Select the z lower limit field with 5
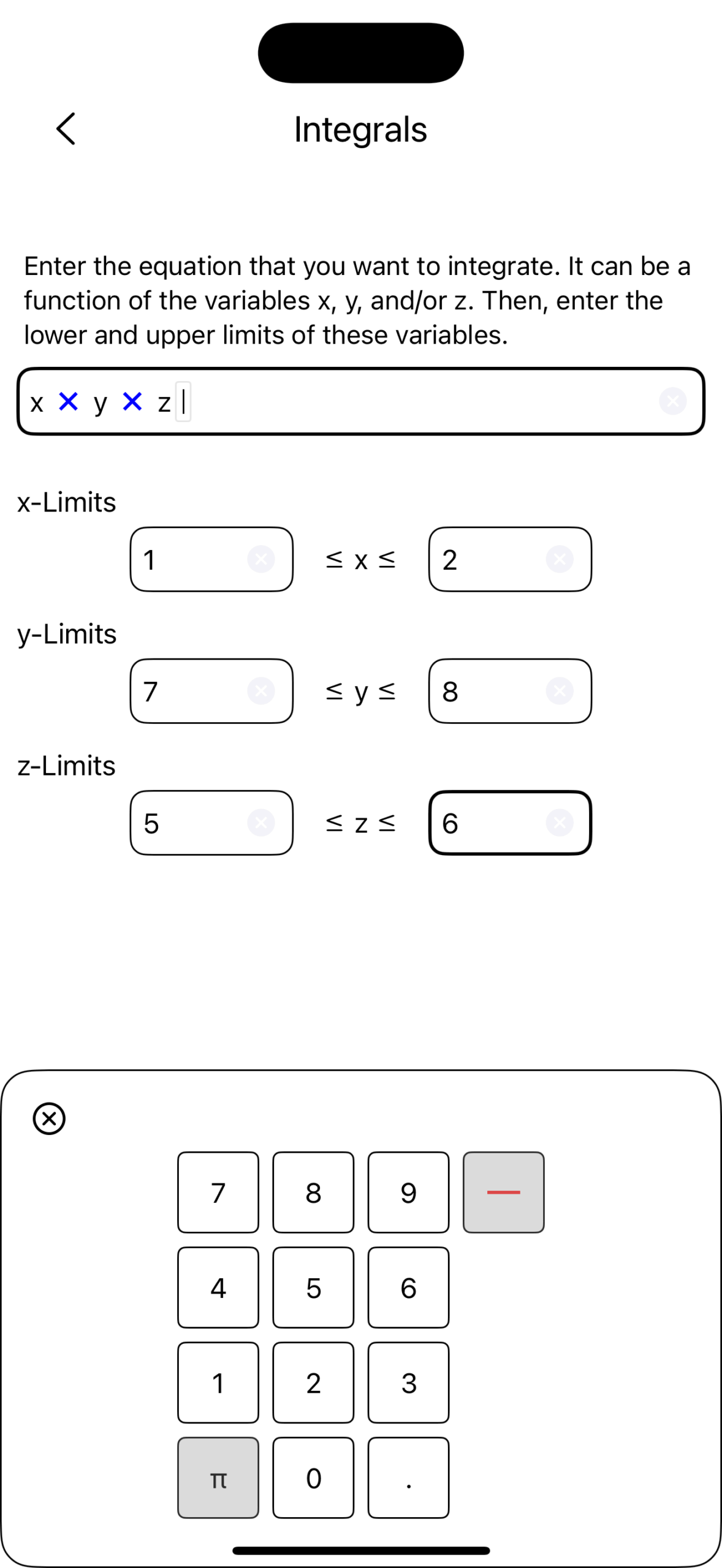This screenshot has height=1568, width=722. [x=187, y=823]
